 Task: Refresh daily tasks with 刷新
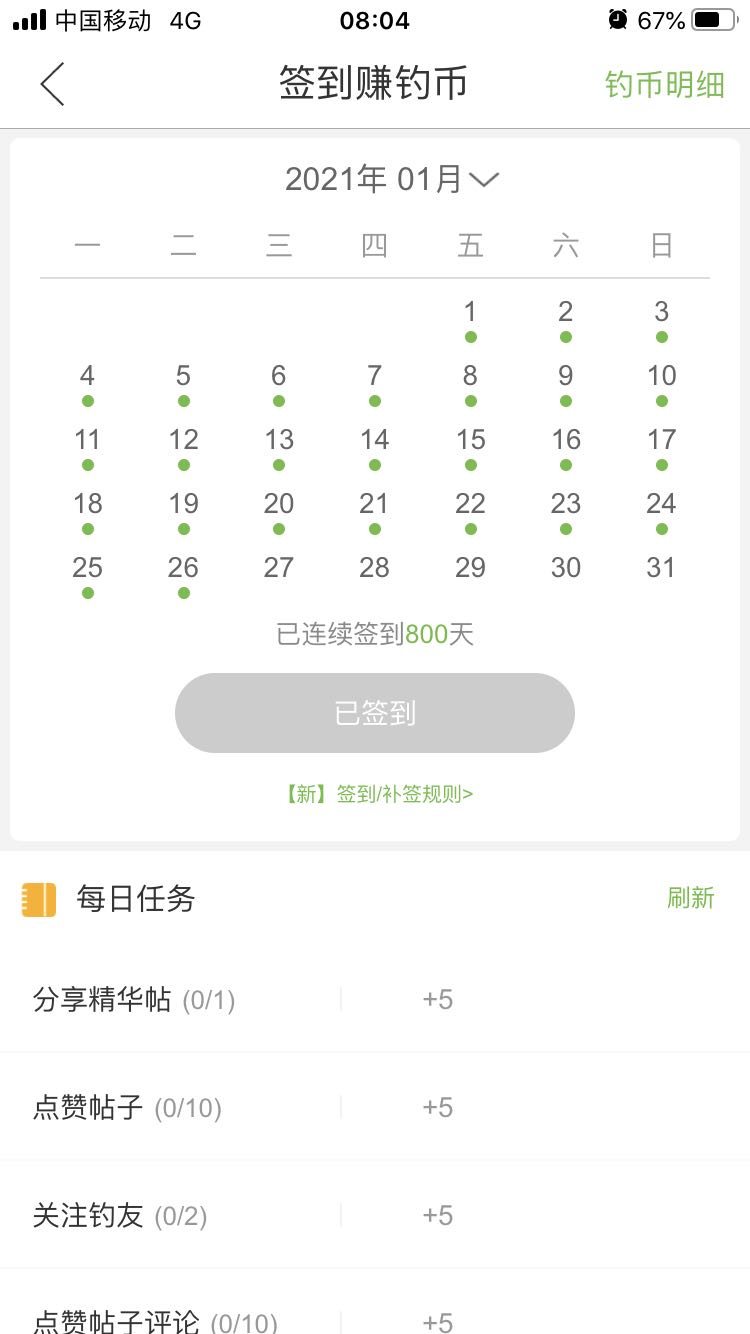[x=690, y=898]
